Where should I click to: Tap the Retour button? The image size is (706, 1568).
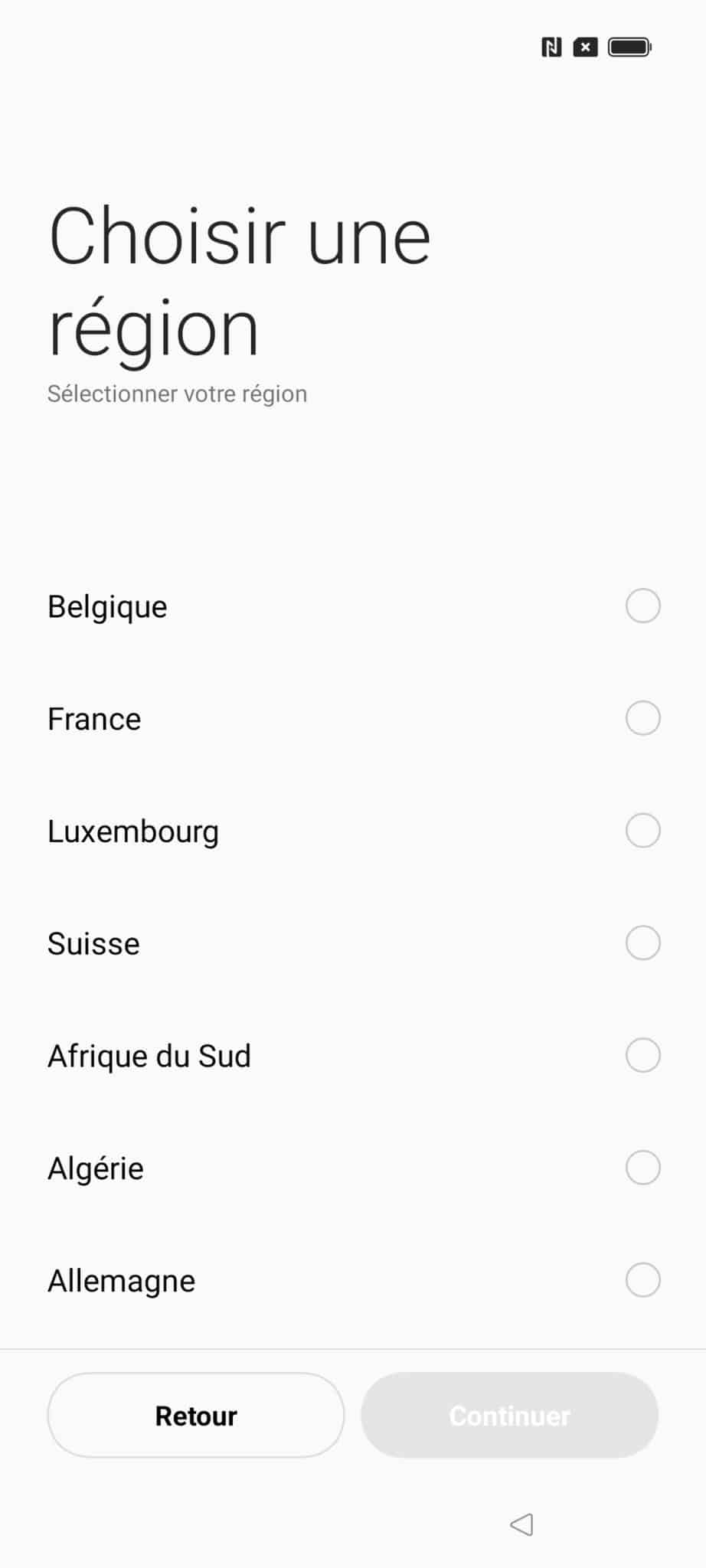coord(196,1415)
